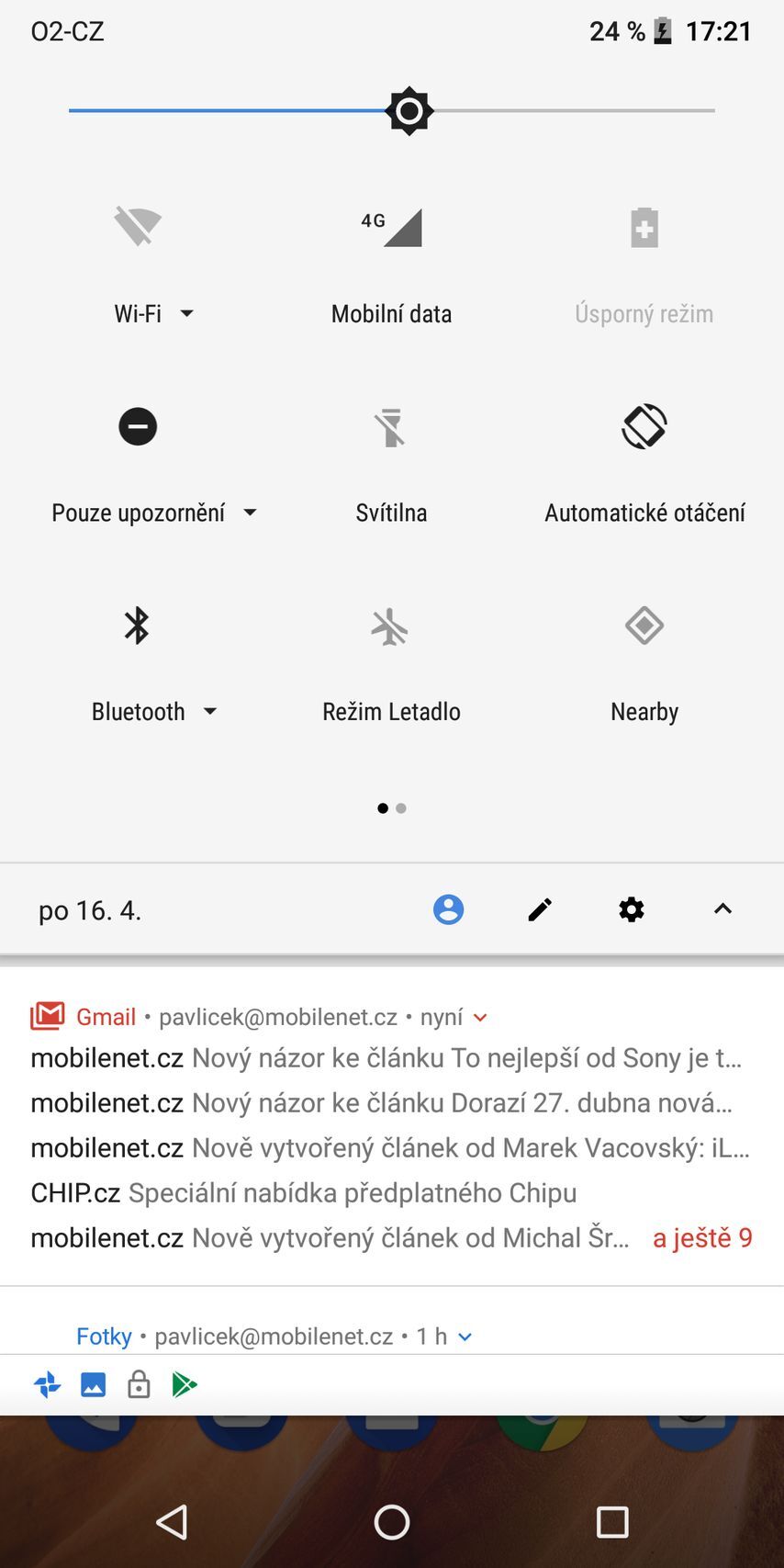The width and height of the screenshot is (784, 1568).
Task: Disable Pouze upozornění mode
Action: click(x=136, y=425)
